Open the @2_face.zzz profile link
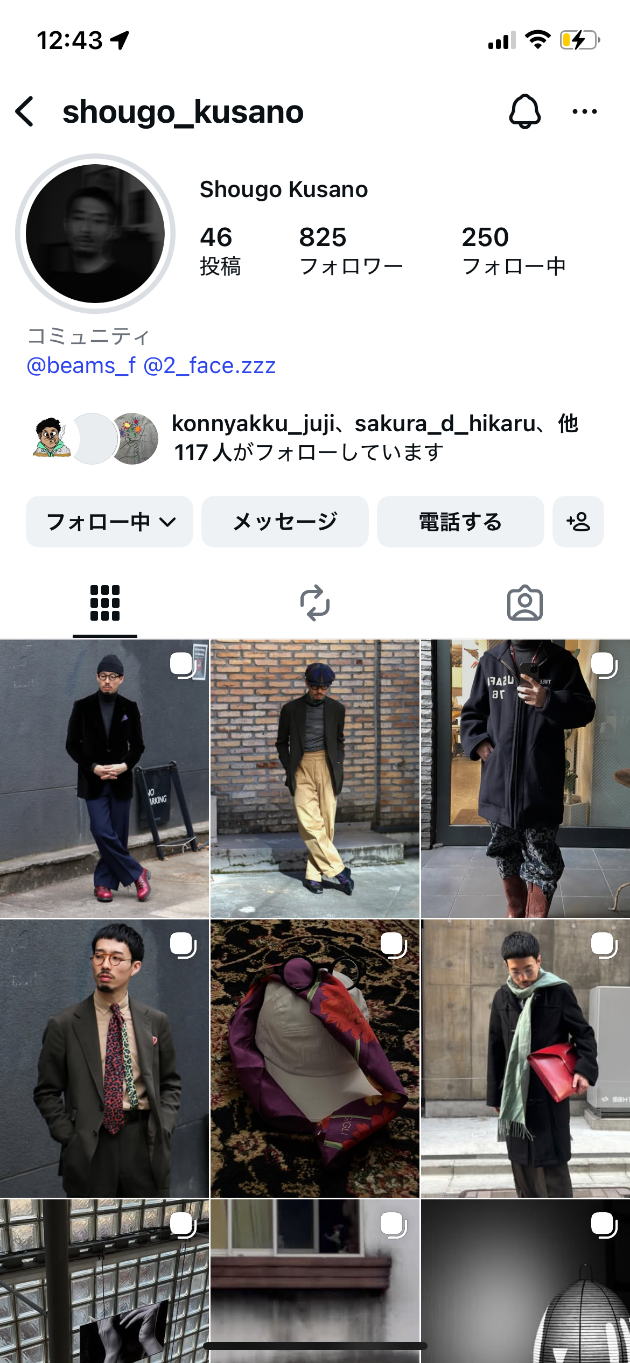 (x=209, y=365)
